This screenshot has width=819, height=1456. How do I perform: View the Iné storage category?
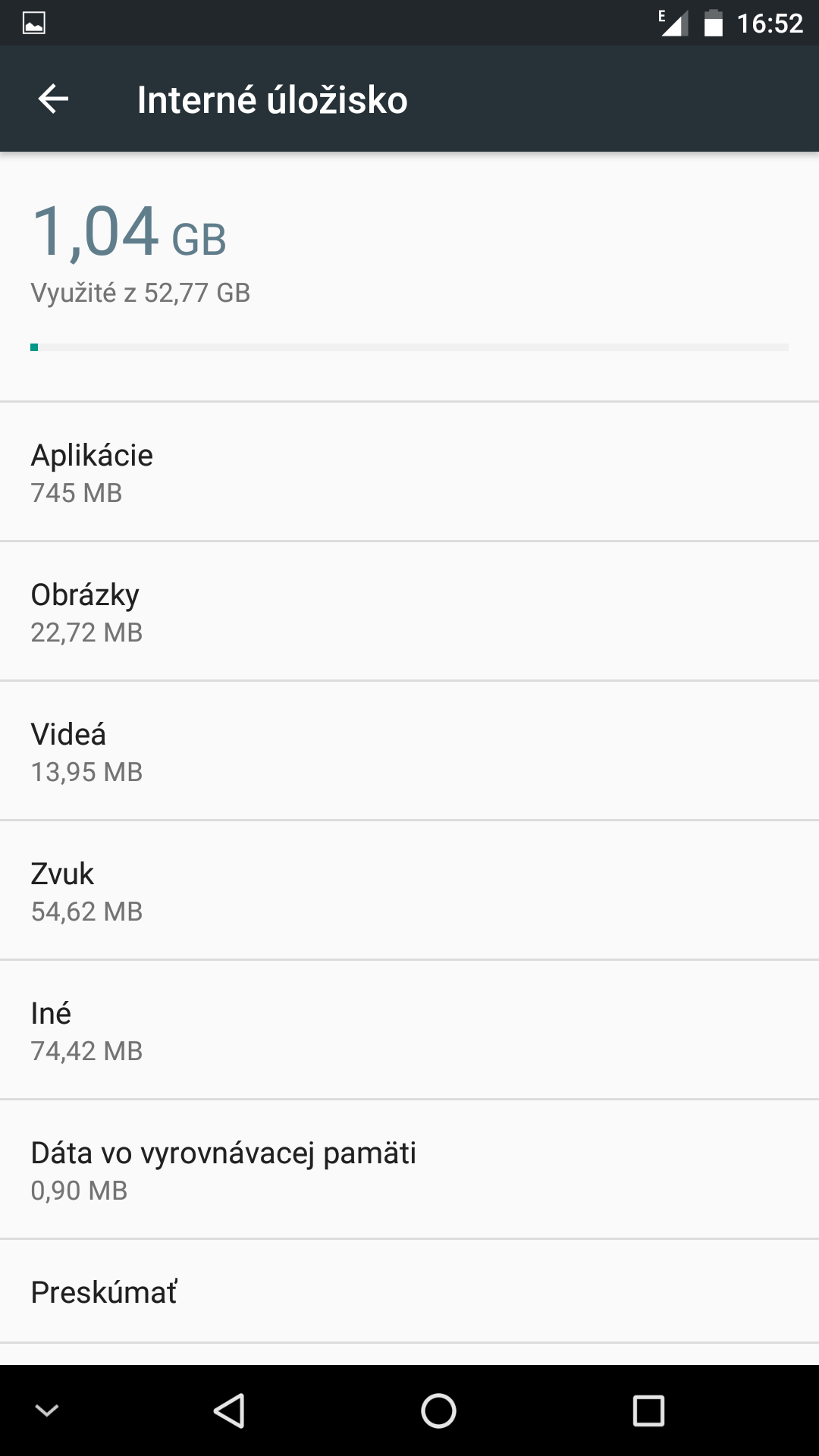[x=409, y=1030]
